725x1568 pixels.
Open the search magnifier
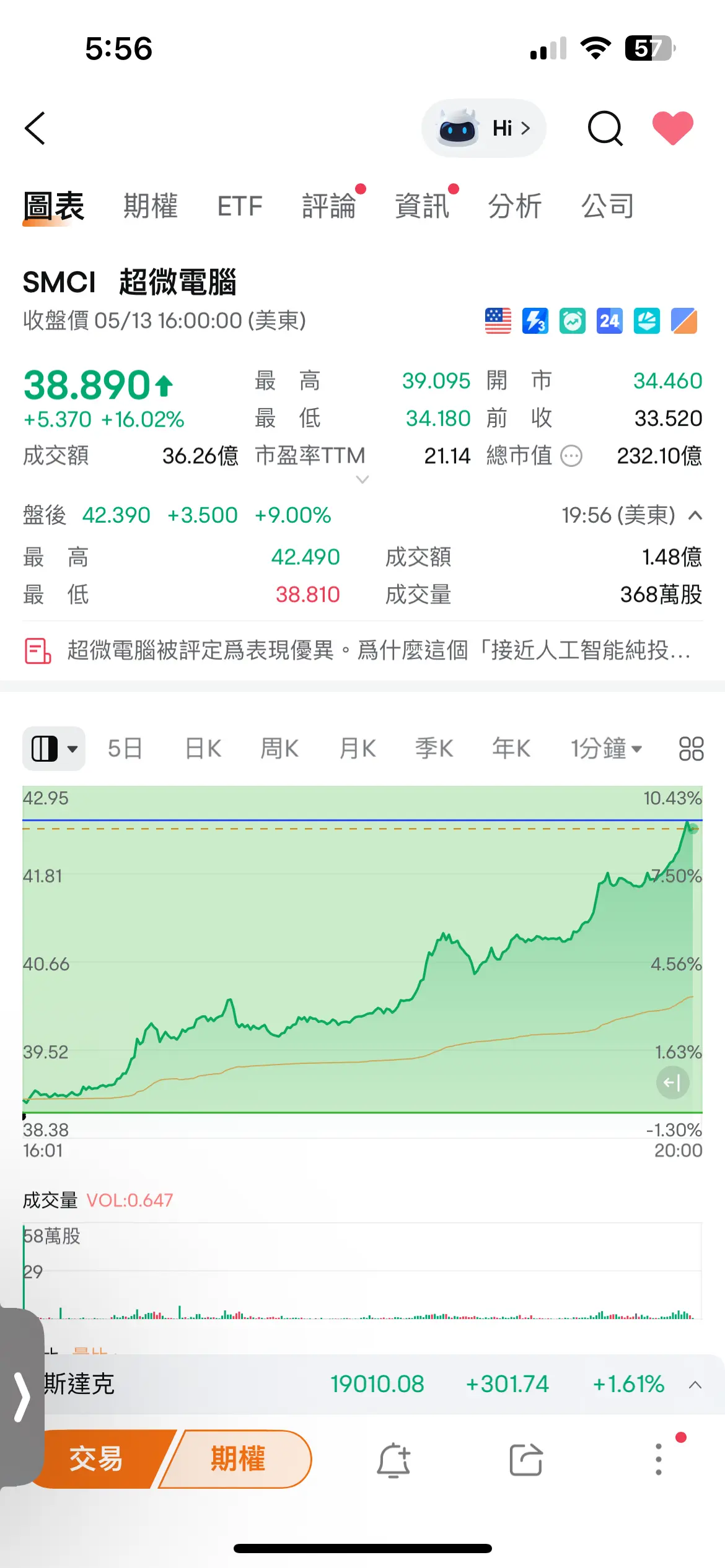click(604, 128)
